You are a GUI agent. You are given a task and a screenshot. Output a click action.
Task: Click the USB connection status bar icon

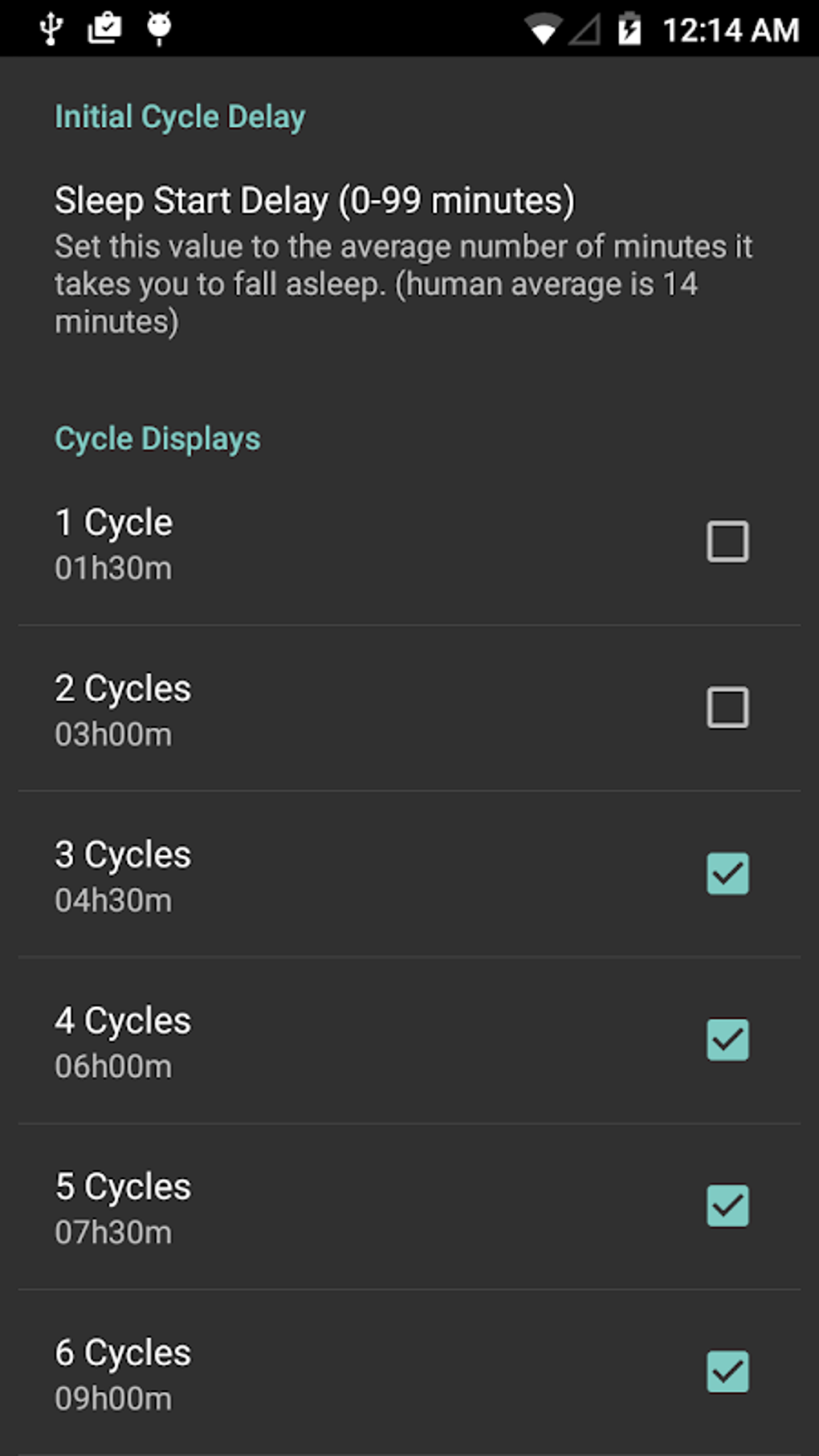click(51, 27)
